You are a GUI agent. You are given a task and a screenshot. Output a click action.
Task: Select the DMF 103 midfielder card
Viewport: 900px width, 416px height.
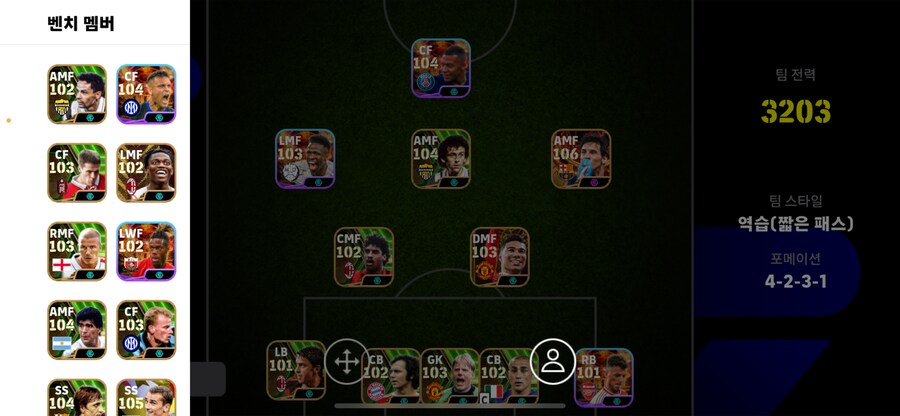coord(500,256)
